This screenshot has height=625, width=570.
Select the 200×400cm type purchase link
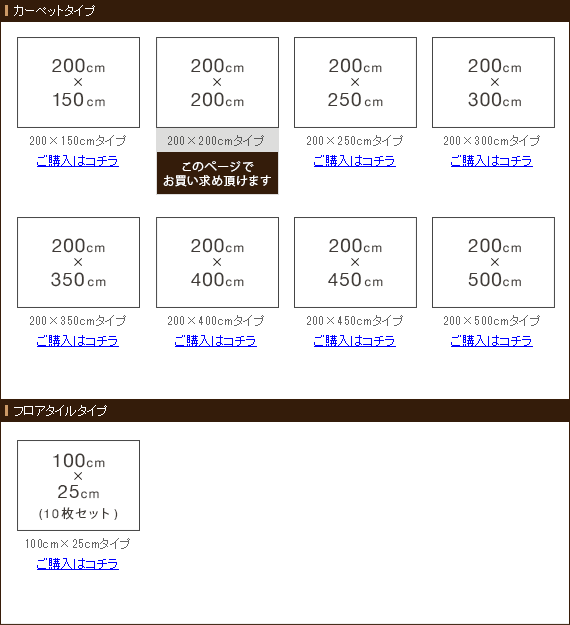(216, 341)
